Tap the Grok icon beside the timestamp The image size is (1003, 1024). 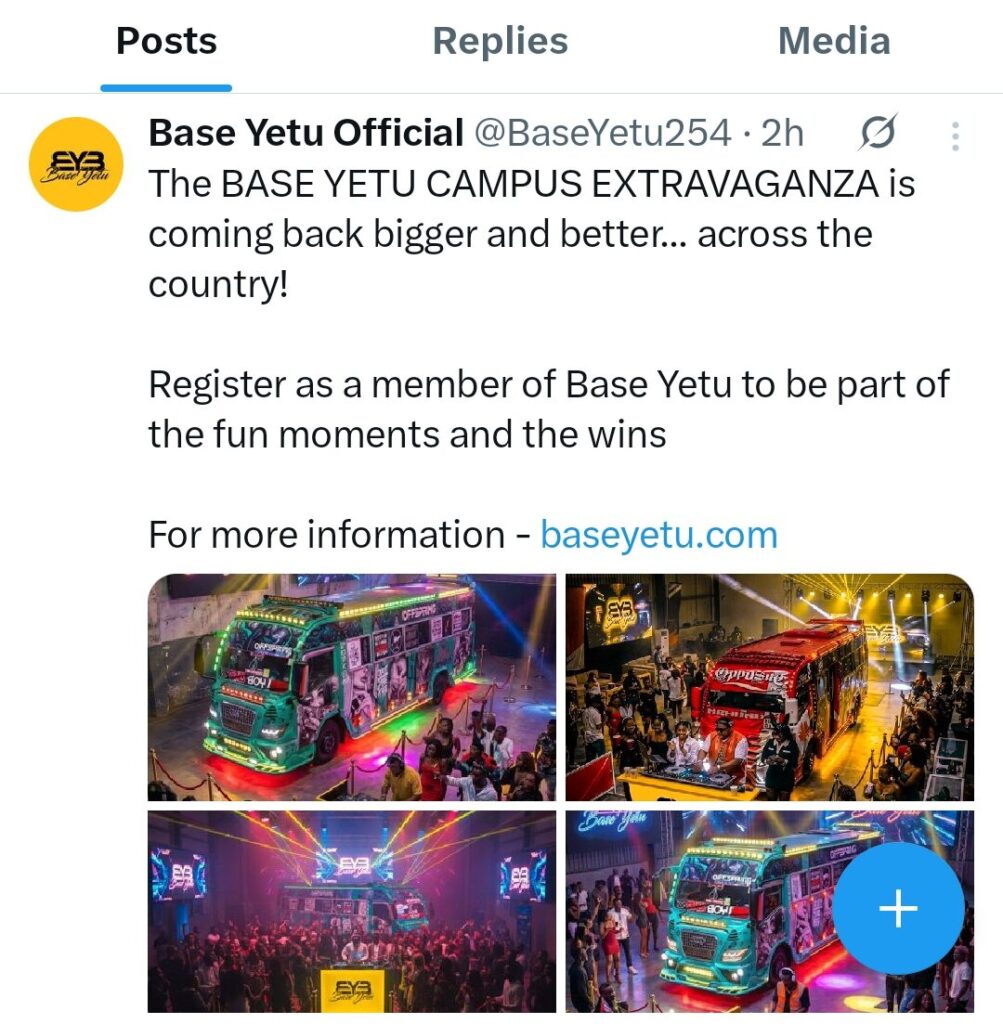point(878,133)
